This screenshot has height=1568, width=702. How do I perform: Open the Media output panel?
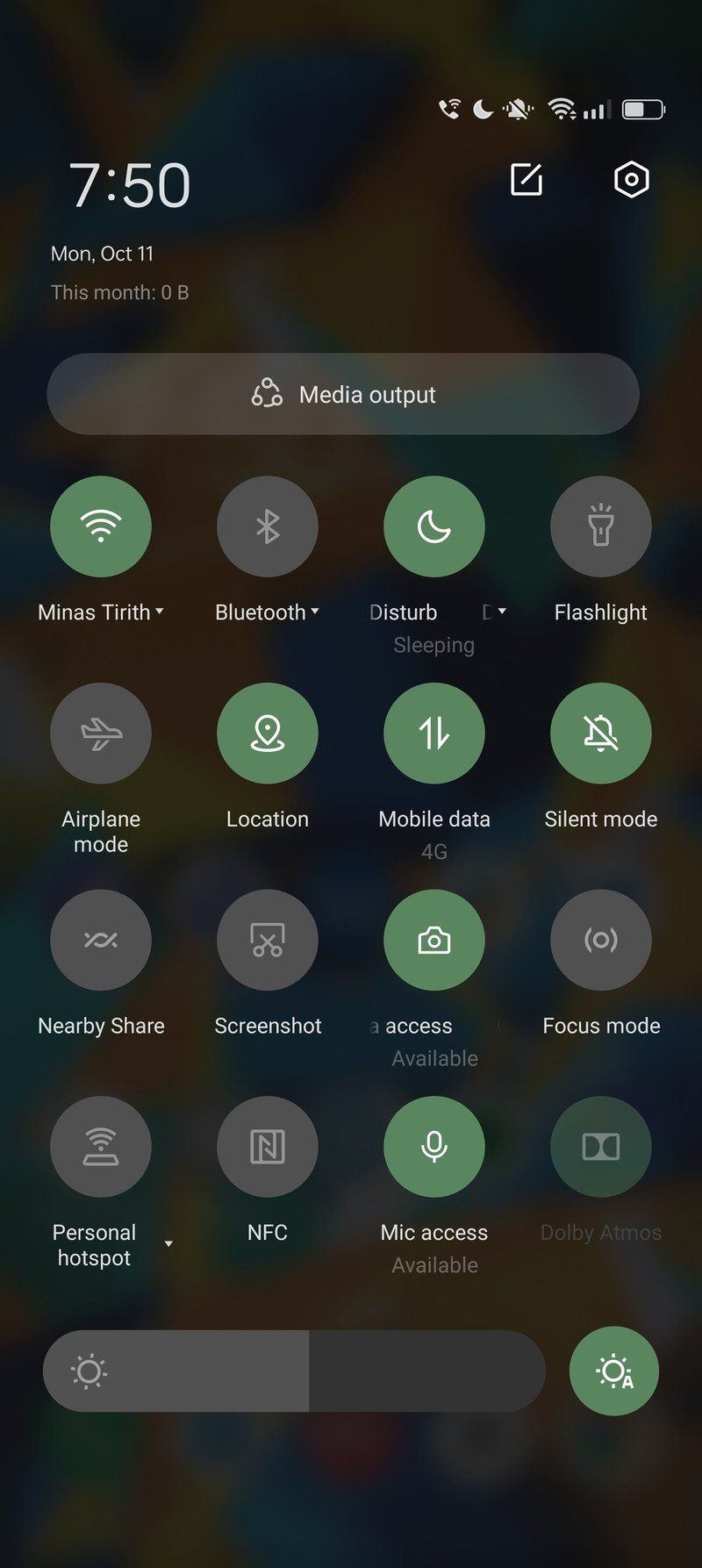click(x=343, y=395)
